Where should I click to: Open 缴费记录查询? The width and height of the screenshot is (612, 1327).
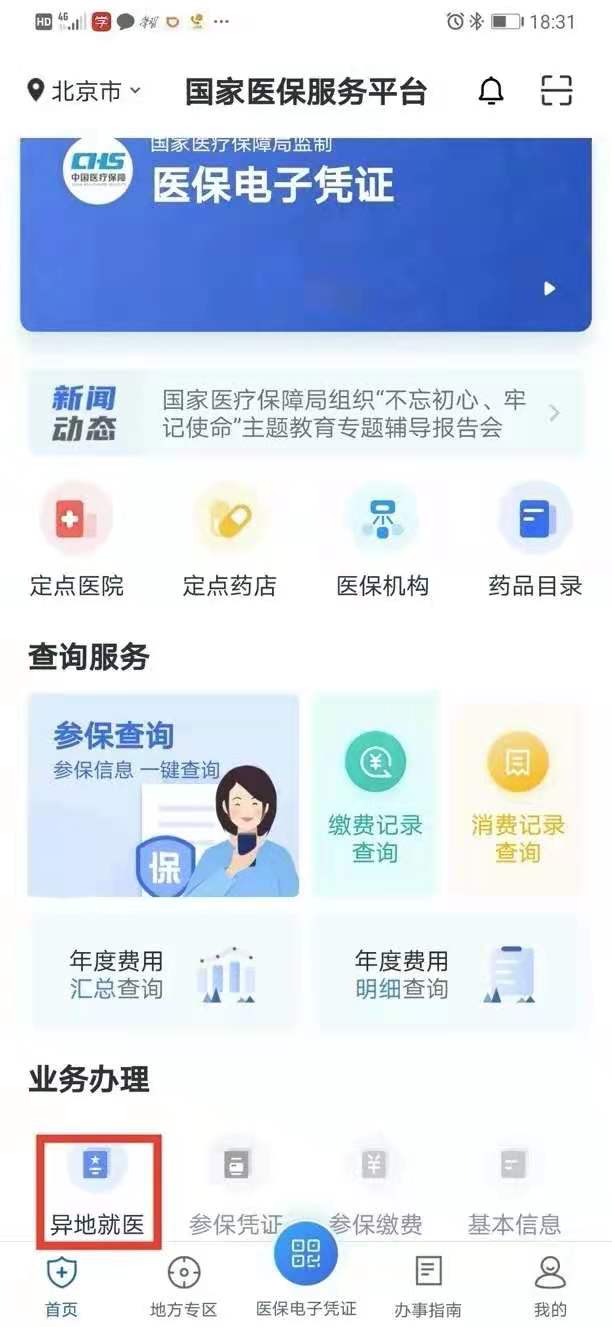375,795
